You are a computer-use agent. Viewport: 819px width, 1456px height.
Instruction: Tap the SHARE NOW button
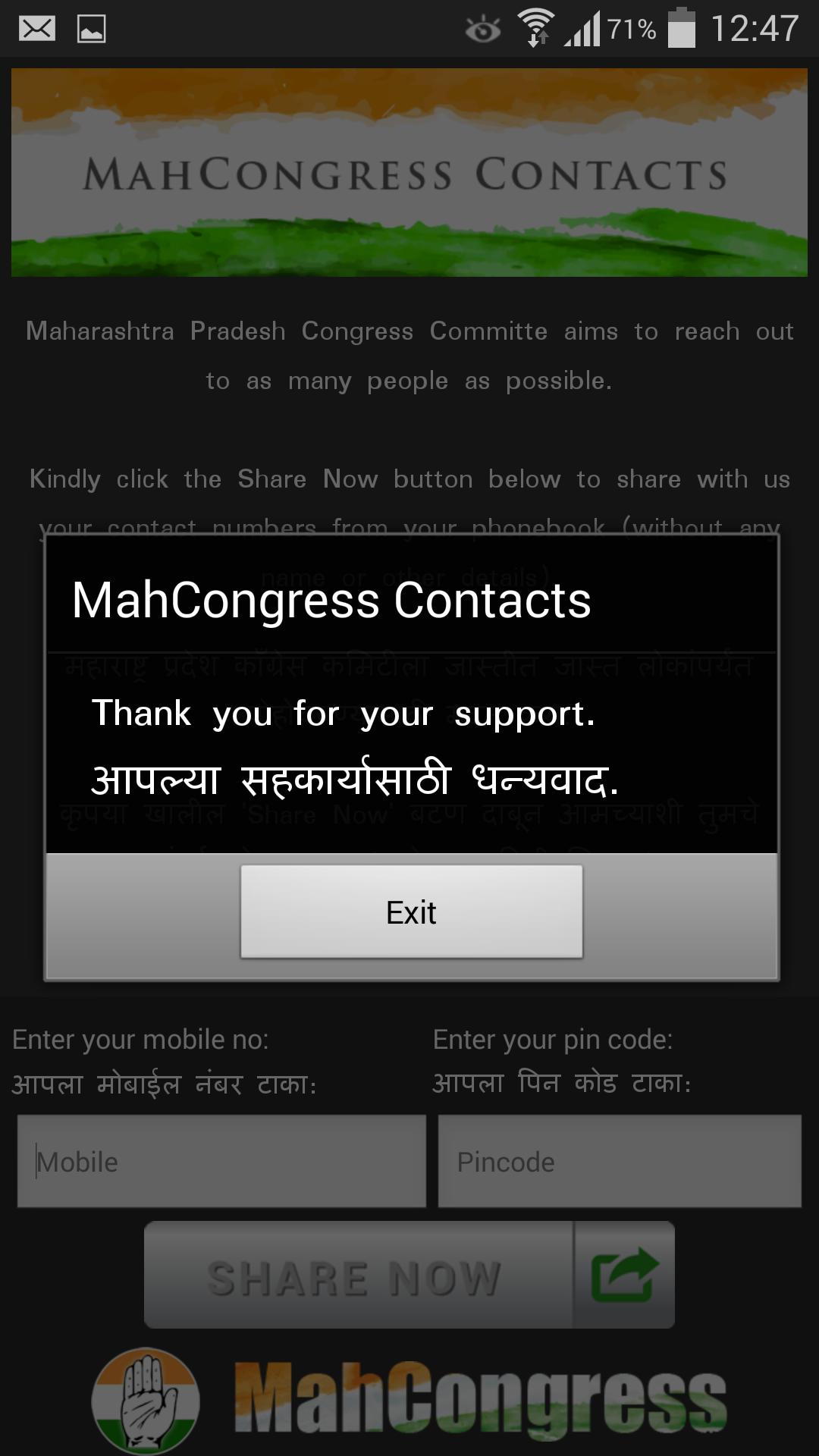tap(356, 1274)
